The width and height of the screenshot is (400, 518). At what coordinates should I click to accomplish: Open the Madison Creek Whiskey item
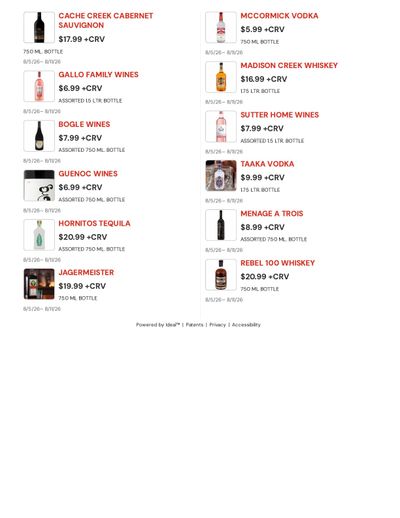[289, 65]
